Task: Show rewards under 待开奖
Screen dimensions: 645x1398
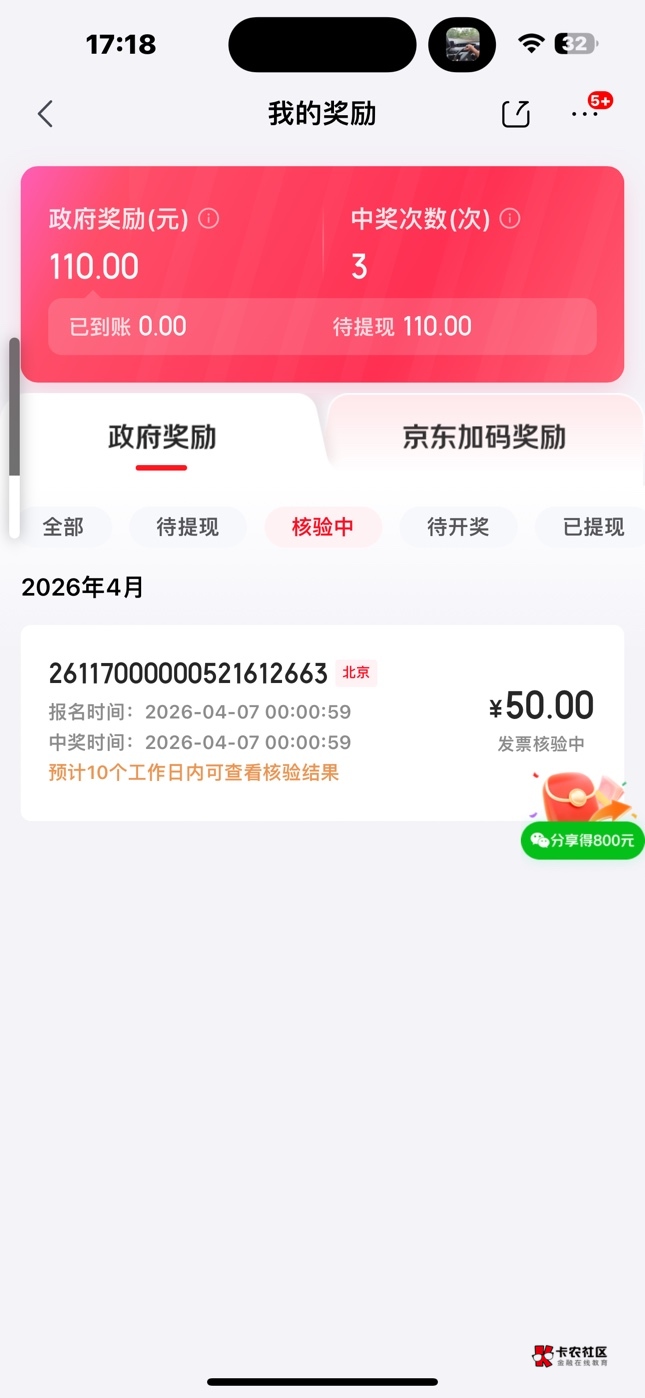Action: [x=458, y=527]
